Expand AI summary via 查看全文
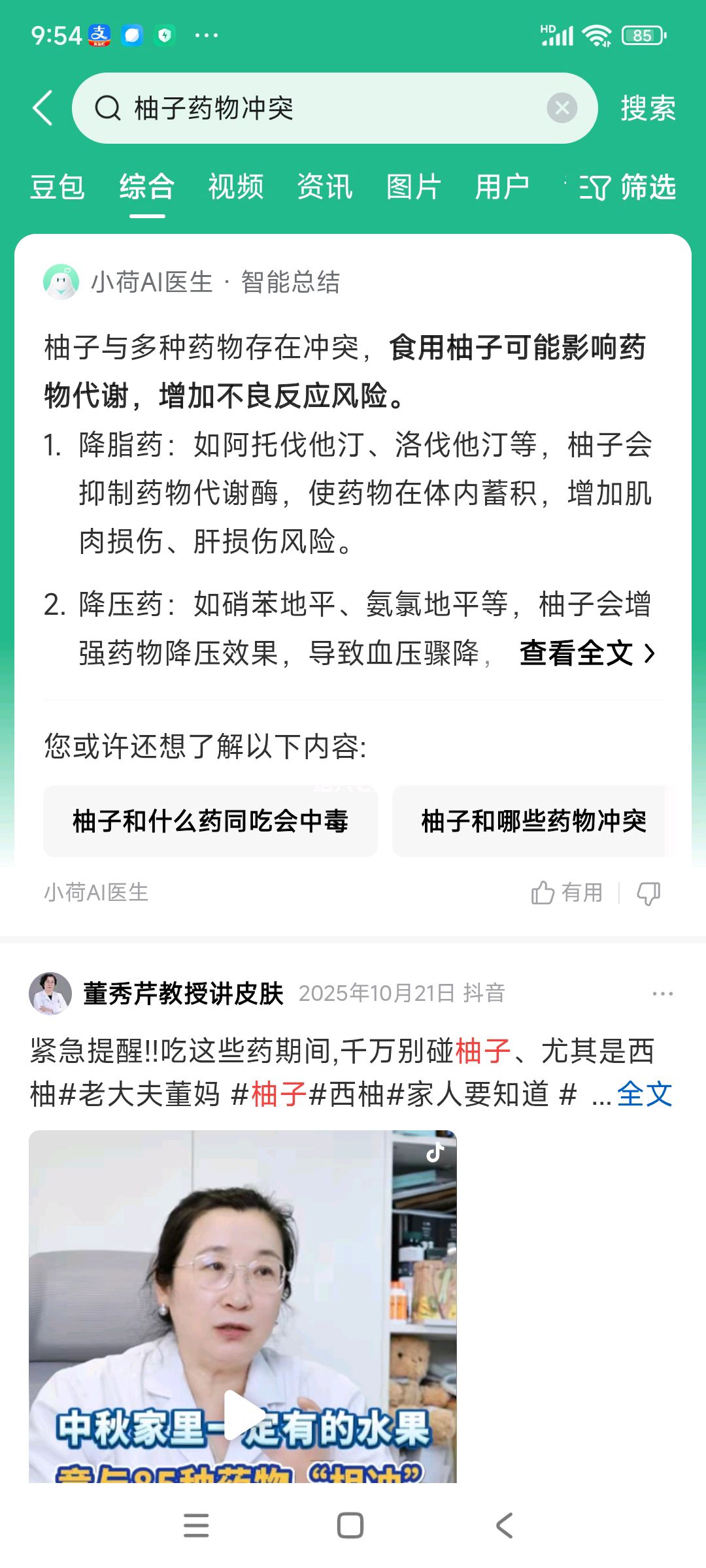Screen dimensions: 706x1568 pos(586,653)
